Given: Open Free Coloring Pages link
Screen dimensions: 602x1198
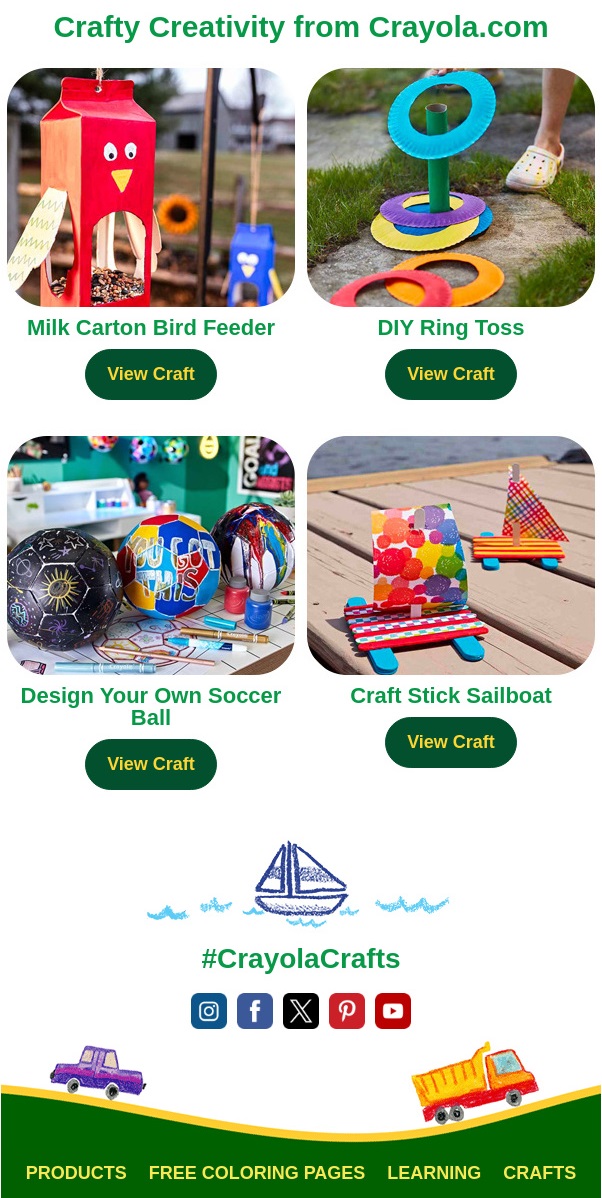Looking at the screenshot, I should click(x=257, y=1173).
